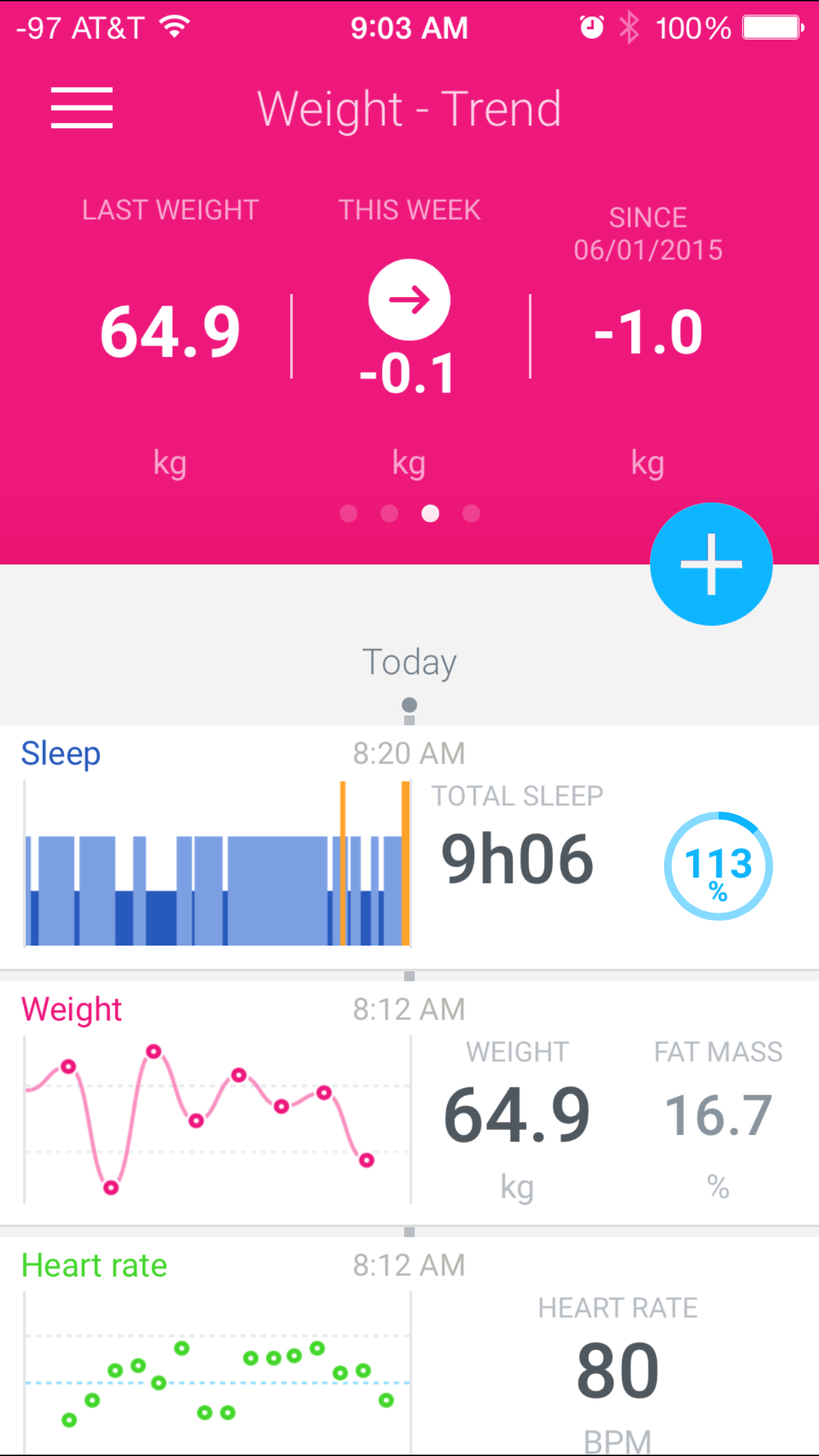Screen dimensions: 819x1456
Task: Select the page indicator dots
Action: pos(409,514)
